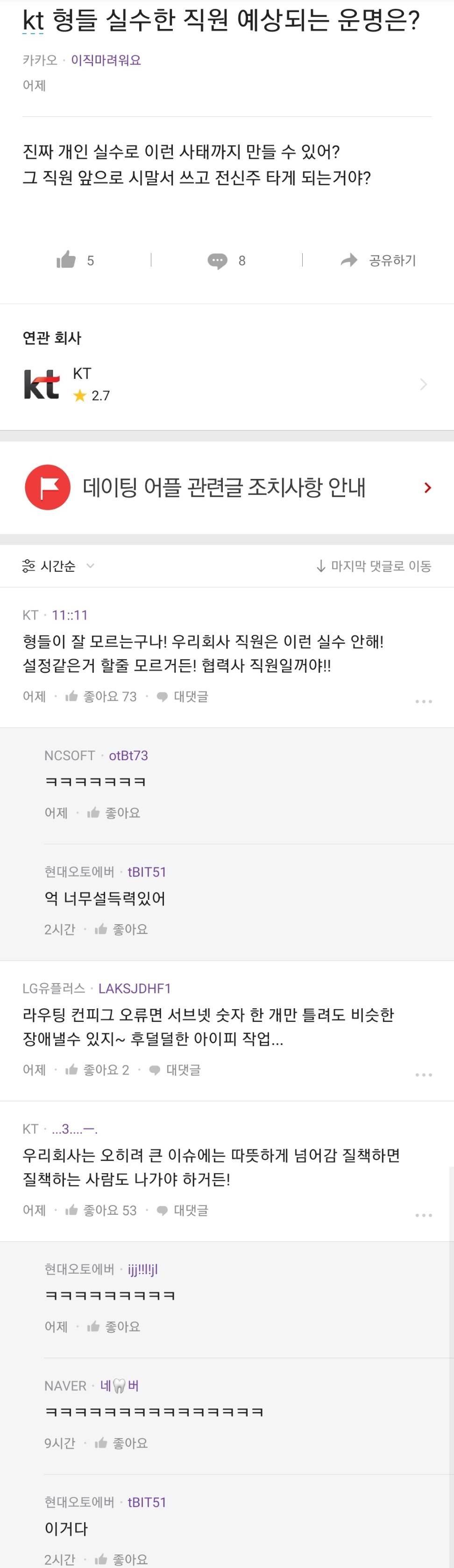
Task: Open more options on 11::11 comment
Action: click(x=424, y=701)
